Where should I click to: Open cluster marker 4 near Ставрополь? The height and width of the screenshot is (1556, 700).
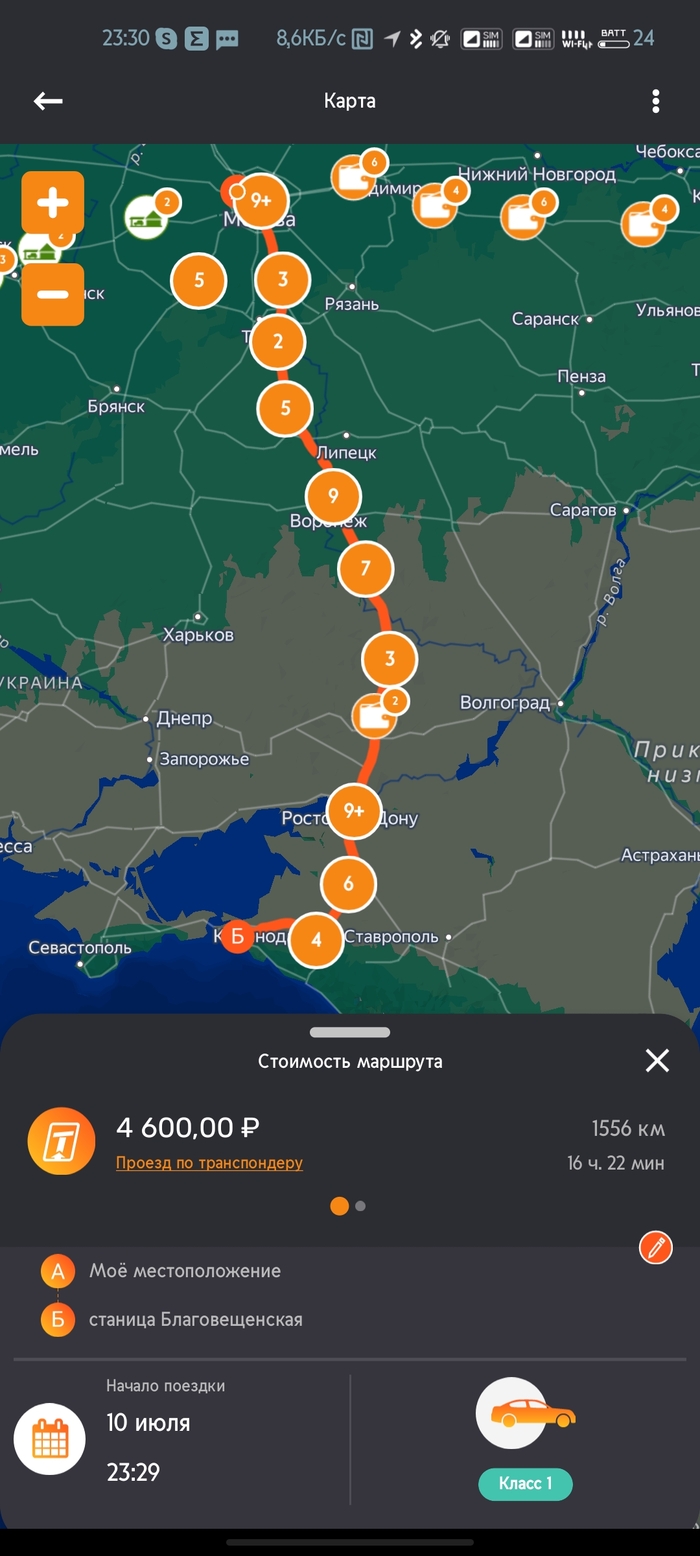(317, 940)
